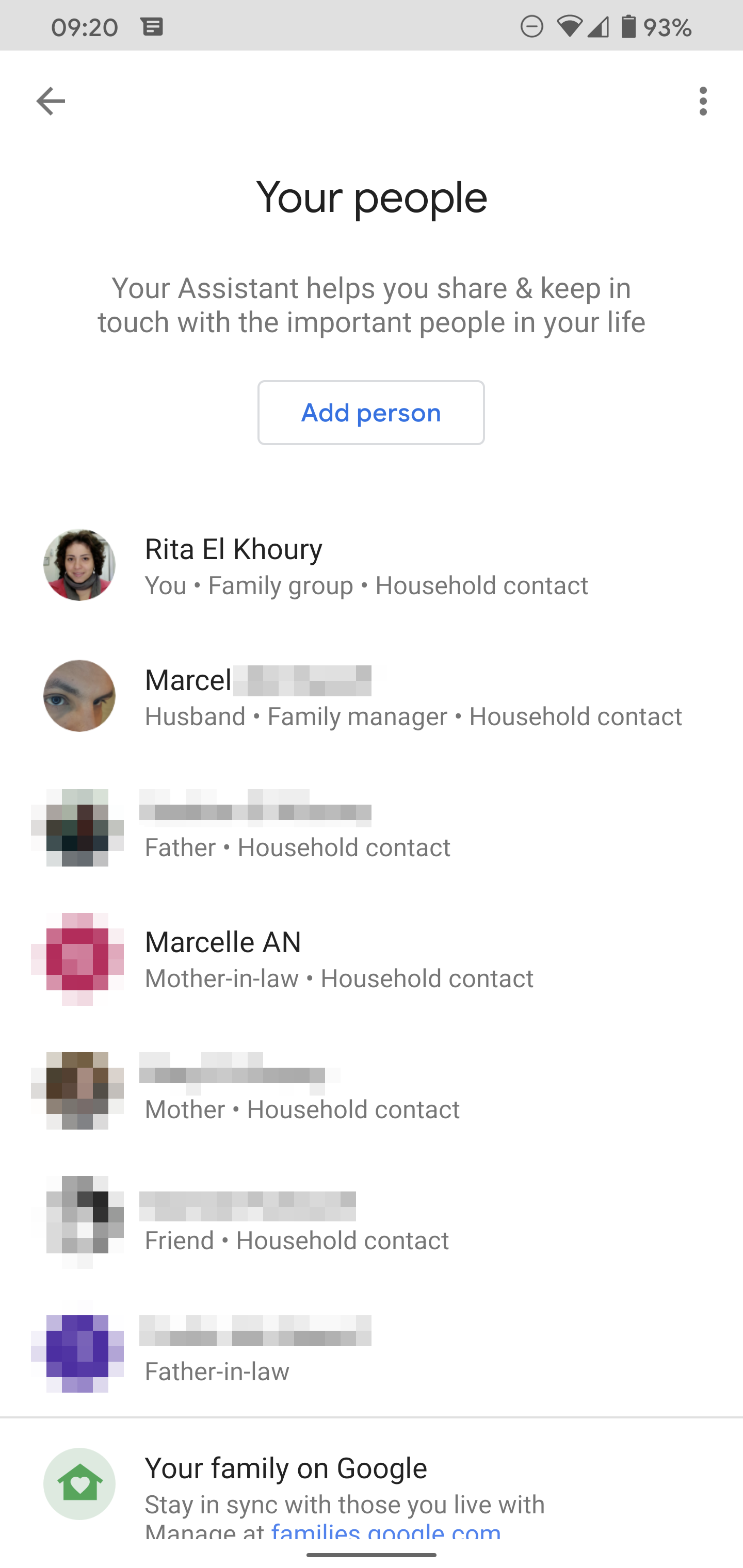Open Rita El Khoury's entry

[x=365, y=566]
